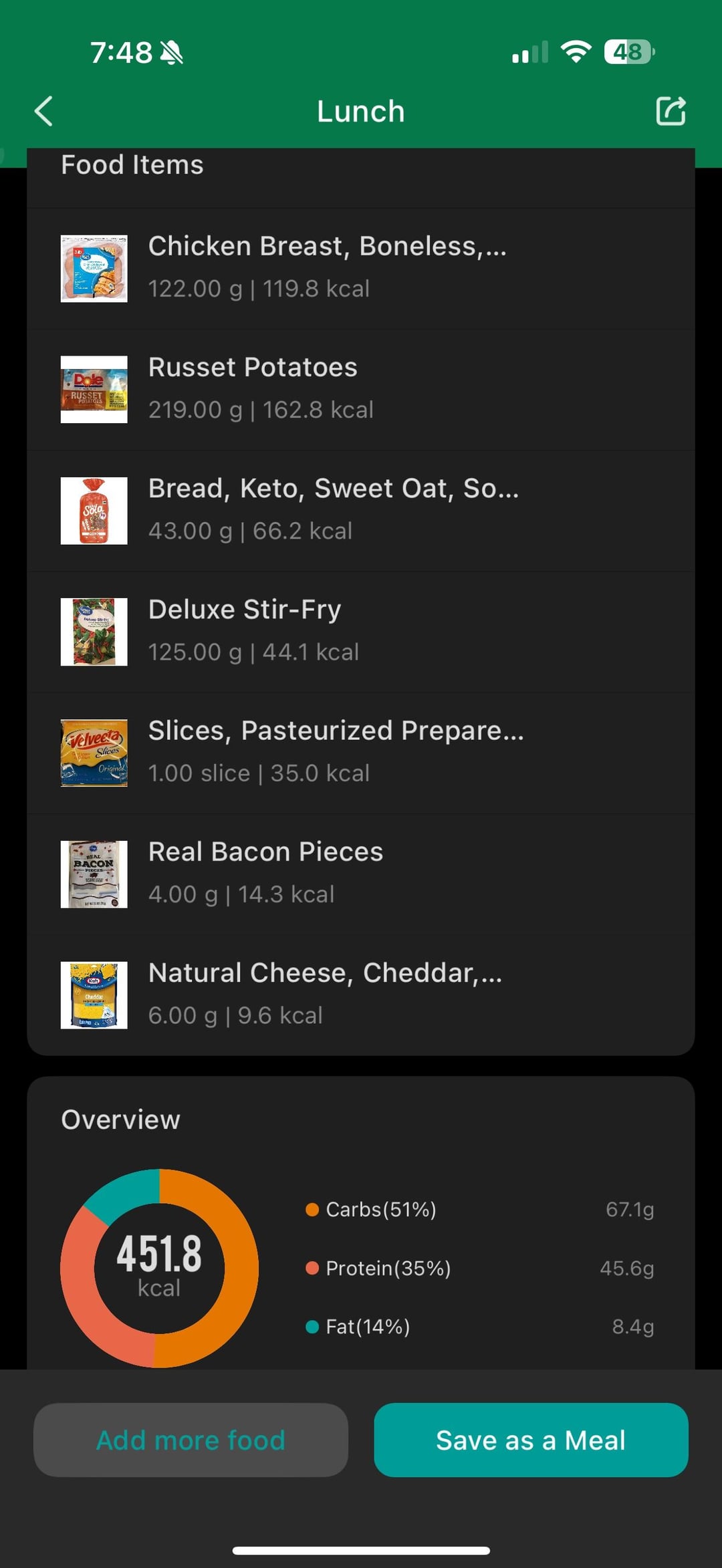This screenshot has width=722, height=1568.
Task: Select Natural Cheese, Cheddar item
Action: click(x=361, y=995)
